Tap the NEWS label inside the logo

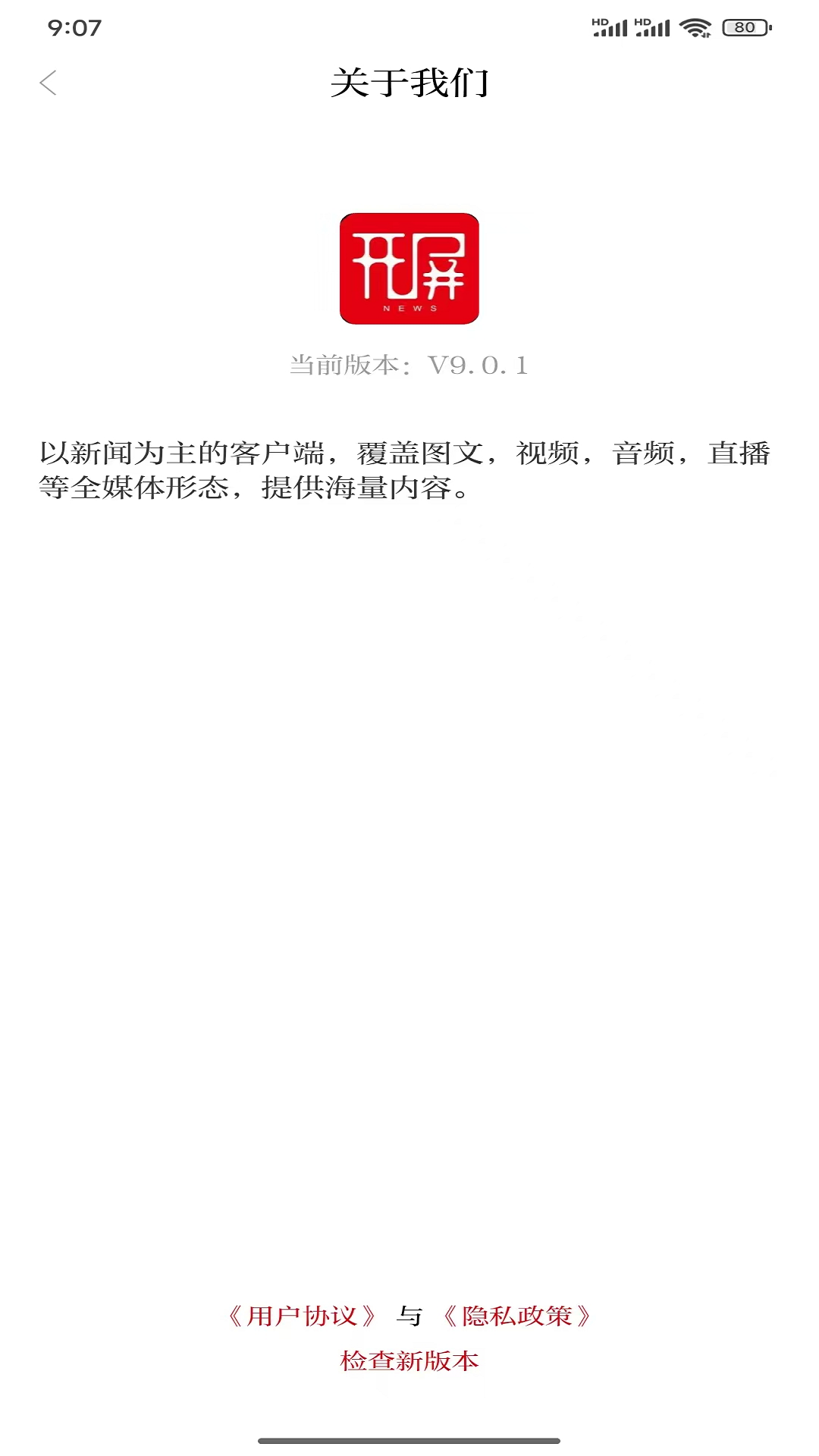(x=409, y=306)
